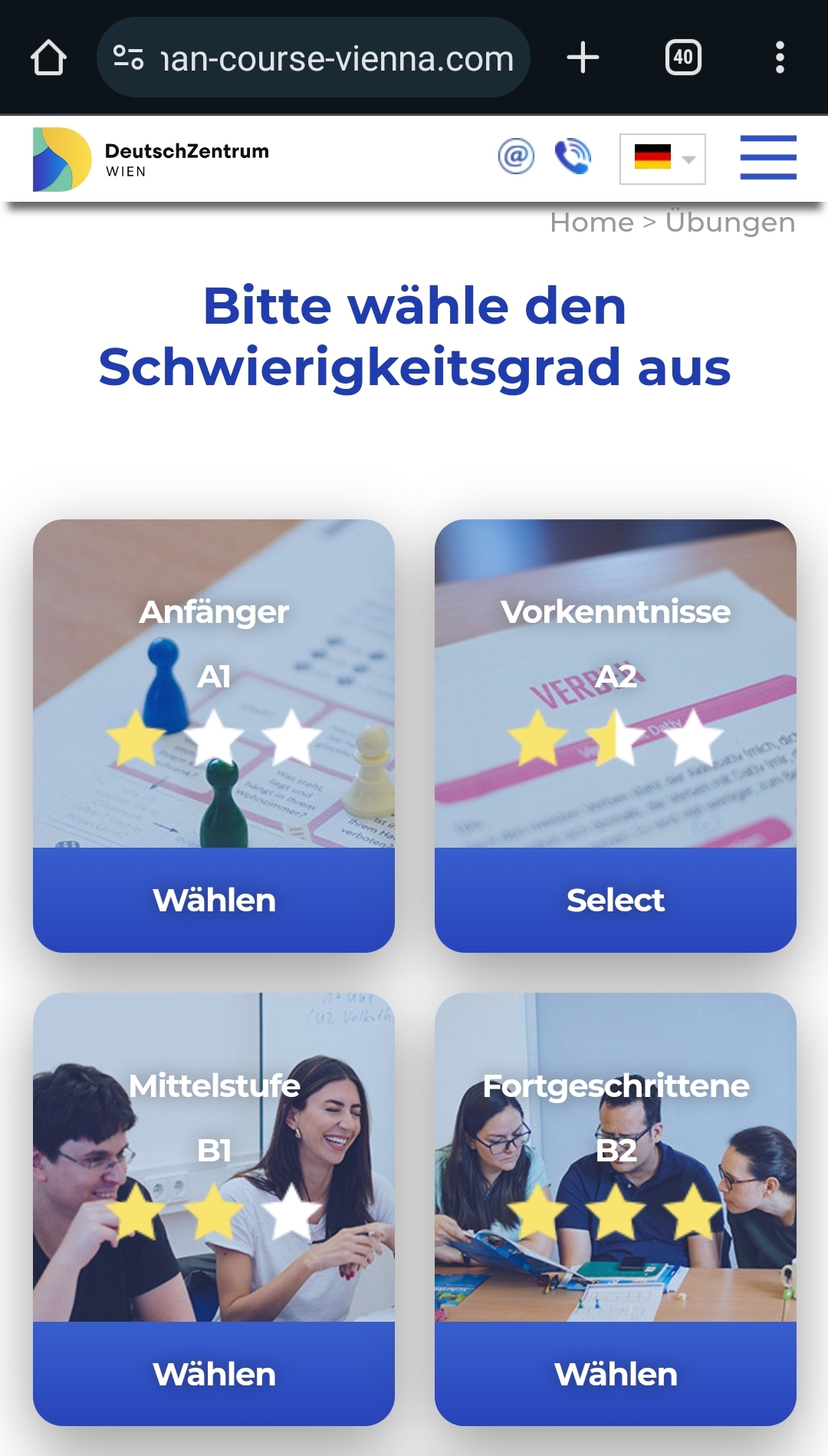Open the browser overflow menu
Screen dimensions: 828x1456
tap(780, 58)
